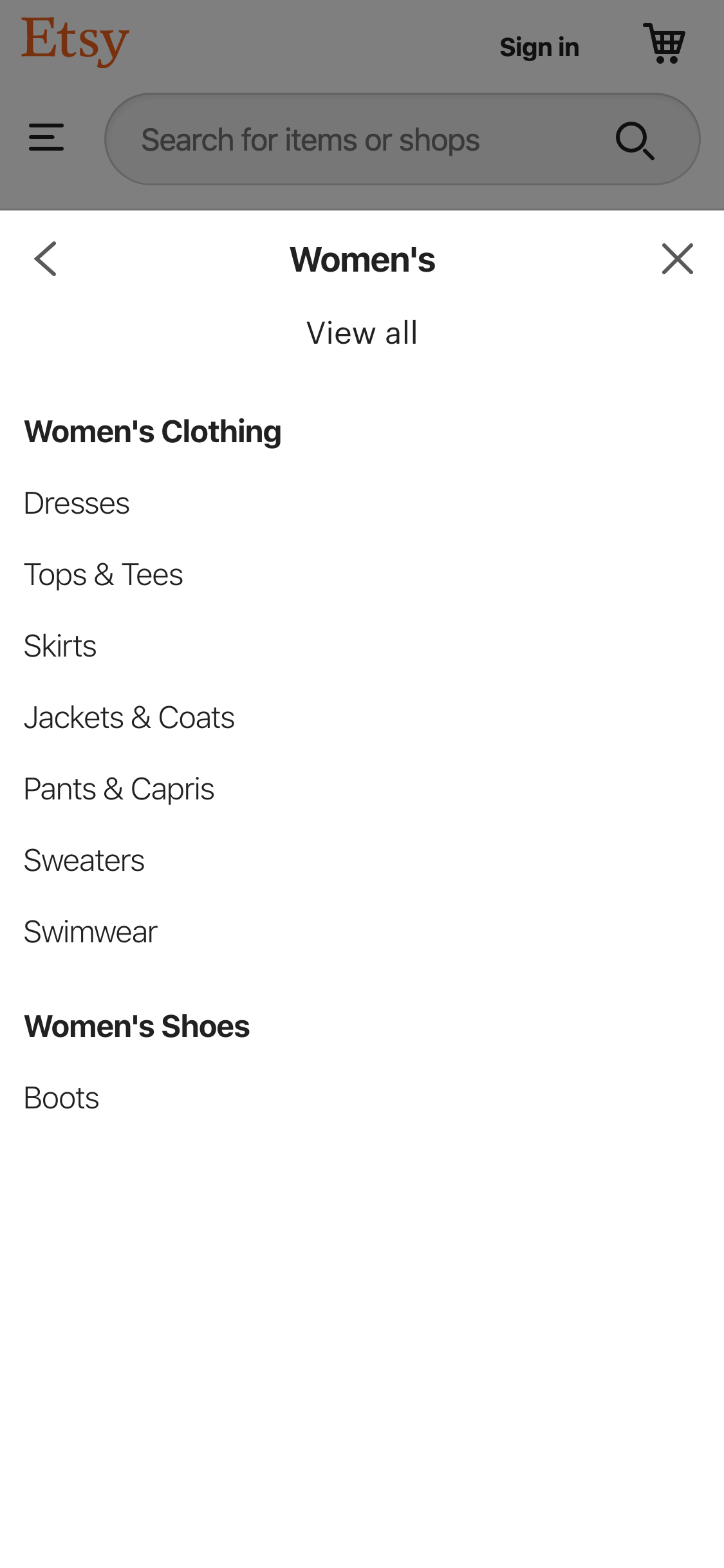The width and height of the screenshot is (724, 1568).
Task: Open Jackets & Coats listings
Action: point(129,716)
